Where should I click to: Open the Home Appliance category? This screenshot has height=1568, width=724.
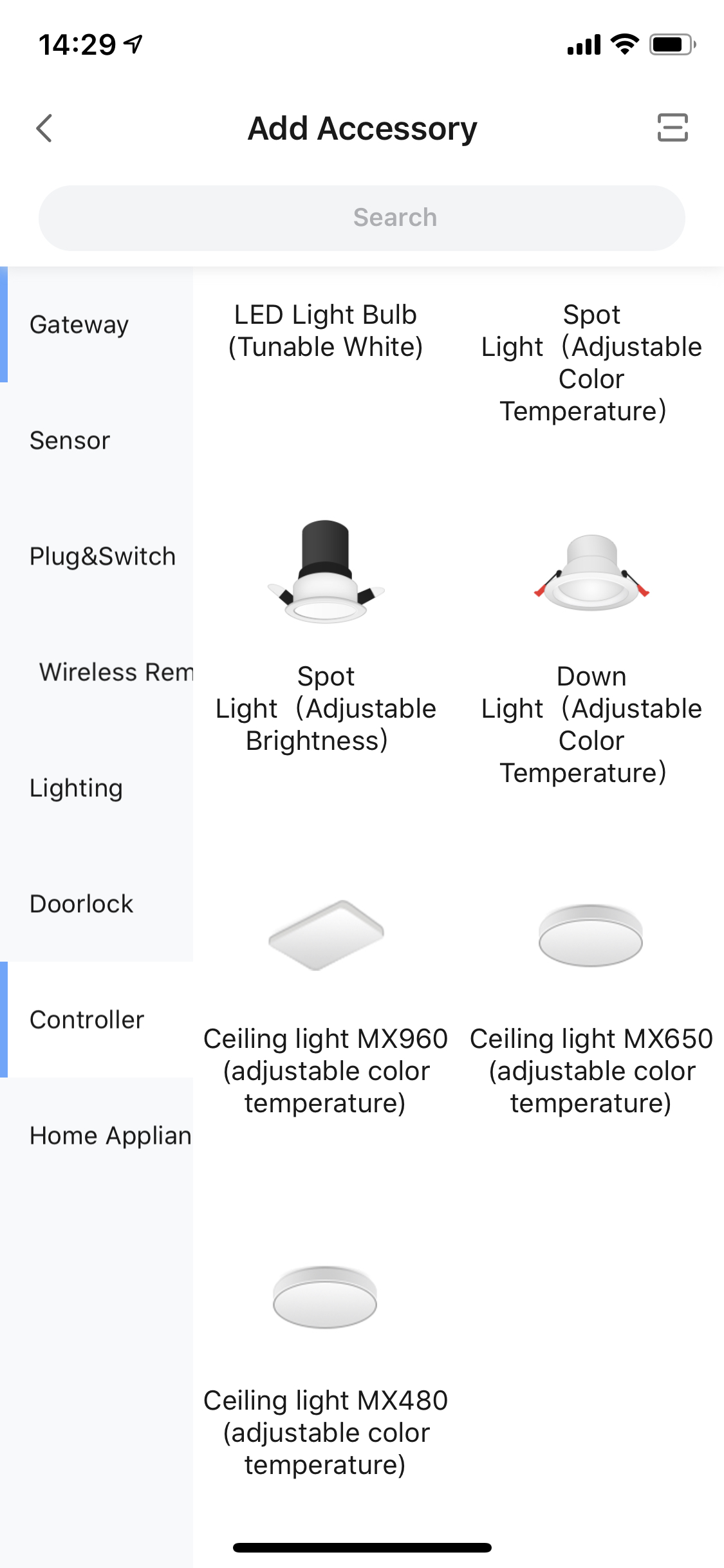(109, 1135)
